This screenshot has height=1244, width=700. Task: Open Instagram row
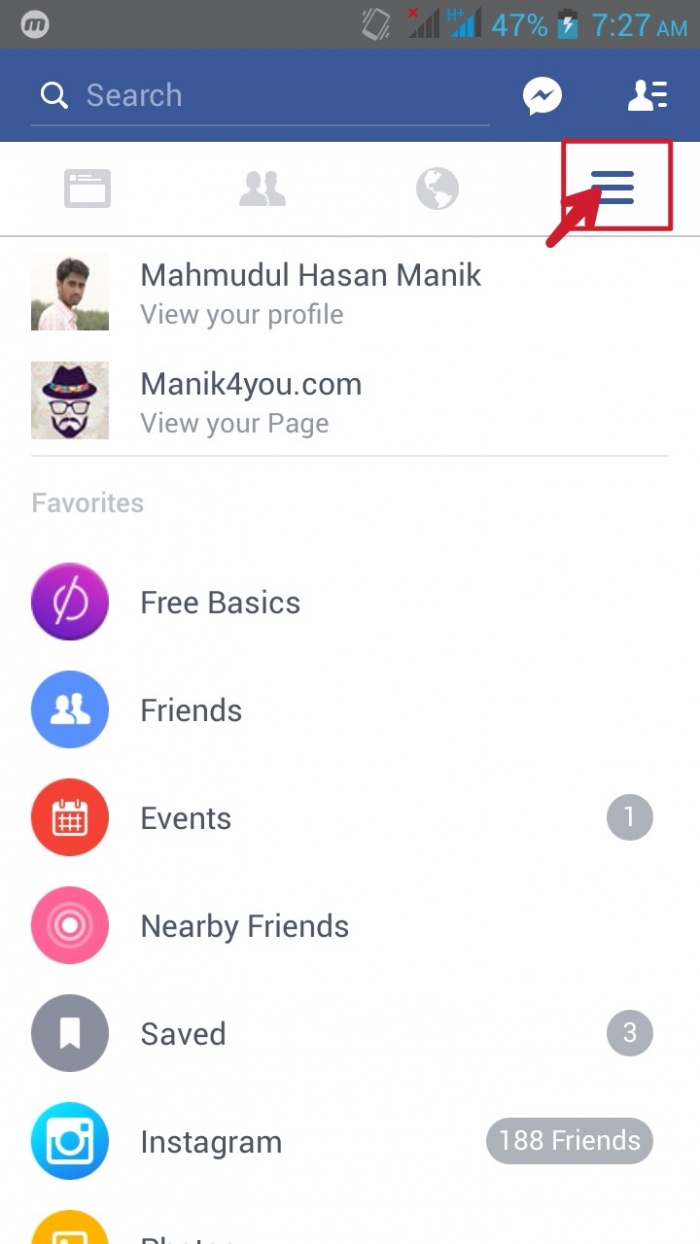tap(210, 1142)
